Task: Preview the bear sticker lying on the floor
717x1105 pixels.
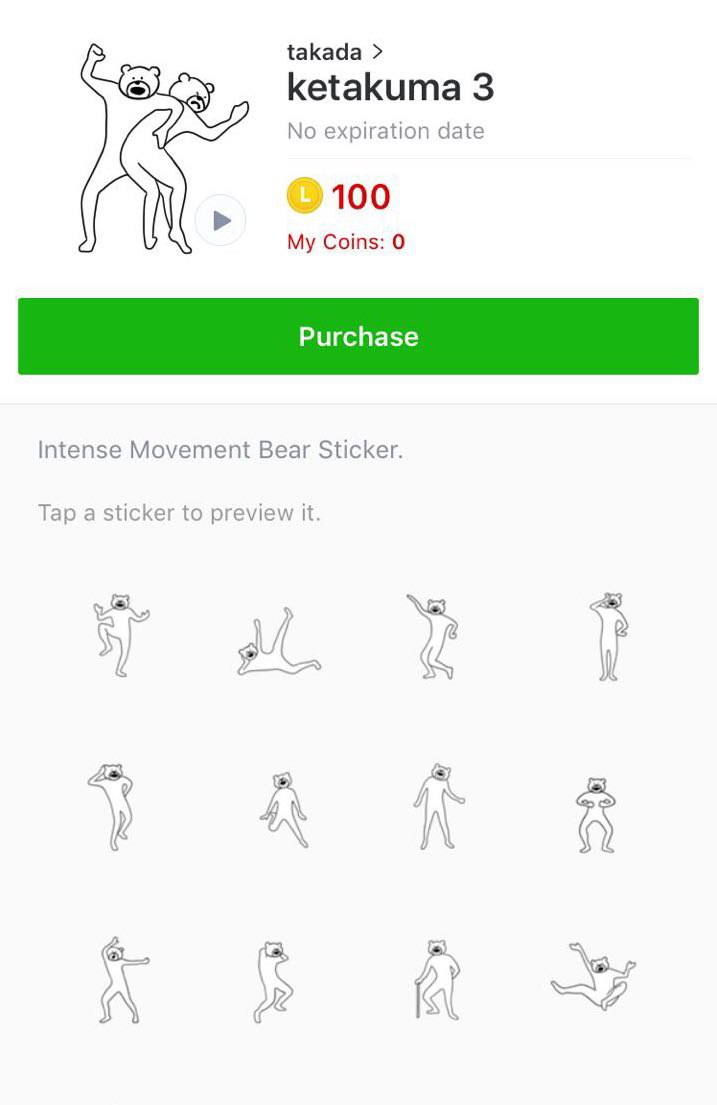Action: [x=279, y=642]
